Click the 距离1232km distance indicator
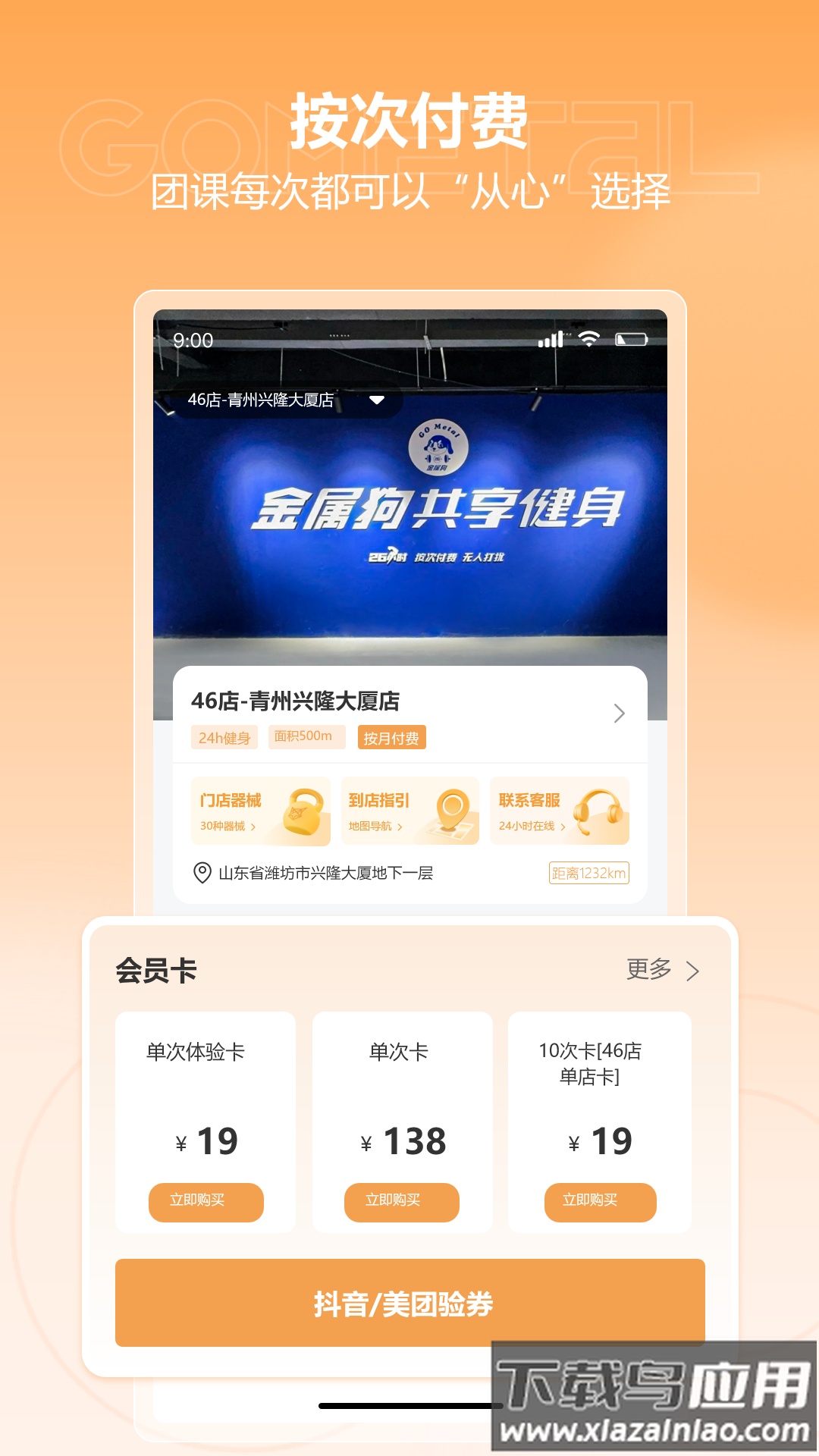819x1456 pixels. (x=588, y=874)
